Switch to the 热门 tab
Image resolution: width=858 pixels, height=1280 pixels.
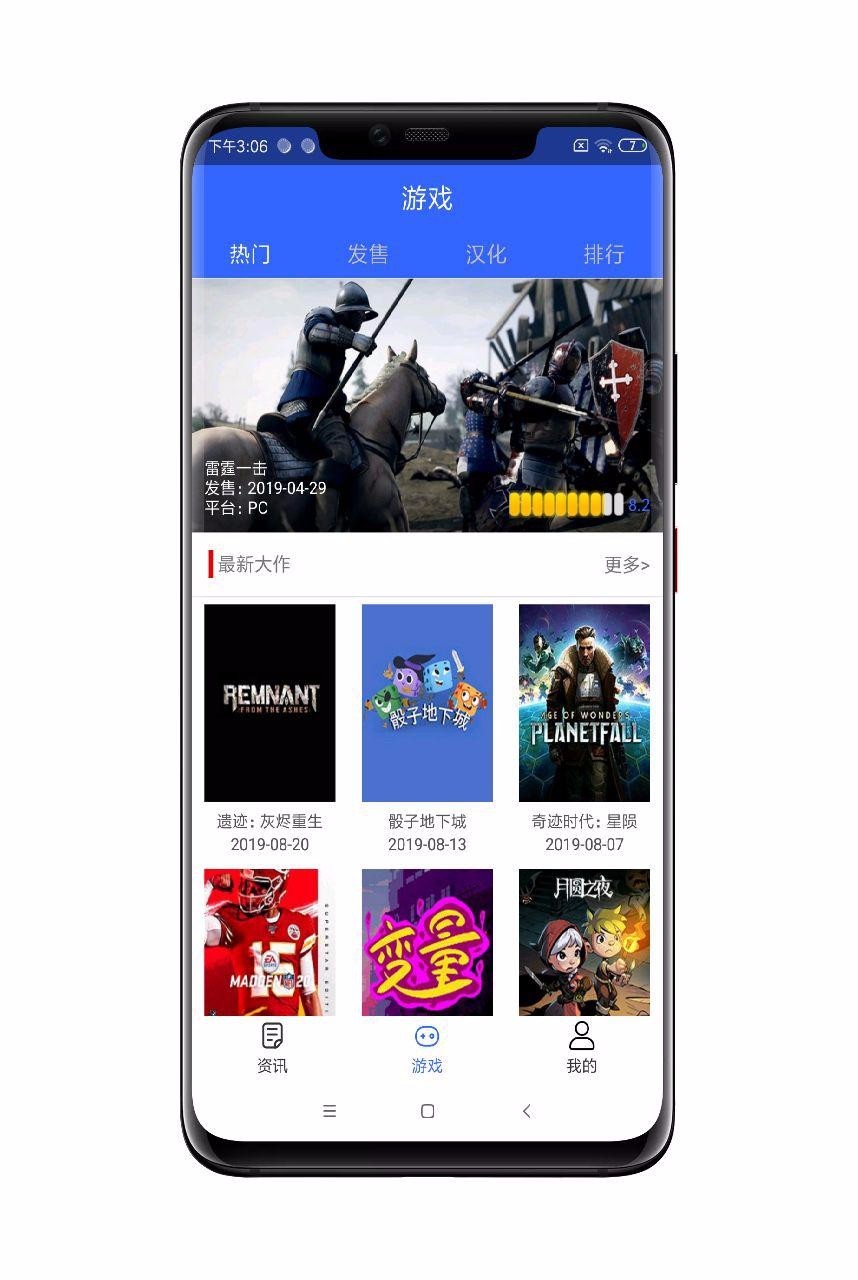click(250, 254)
